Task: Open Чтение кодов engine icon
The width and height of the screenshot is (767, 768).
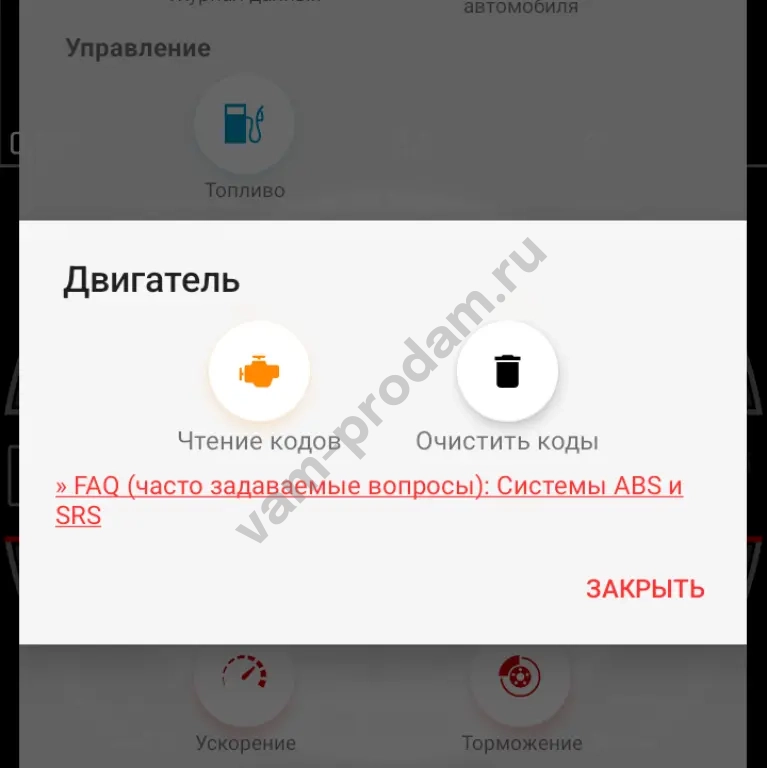Action: pos(259,372)
